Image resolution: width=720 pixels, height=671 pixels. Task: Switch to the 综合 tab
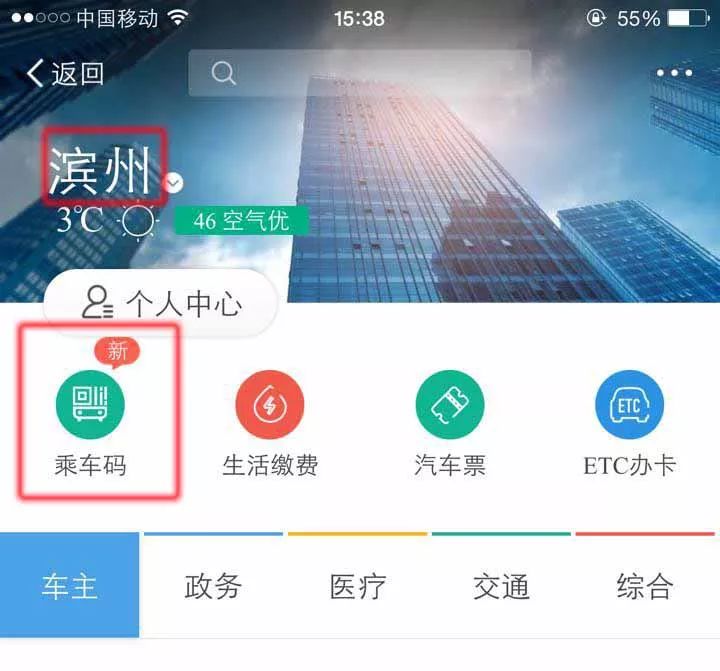tap(645, 586)
